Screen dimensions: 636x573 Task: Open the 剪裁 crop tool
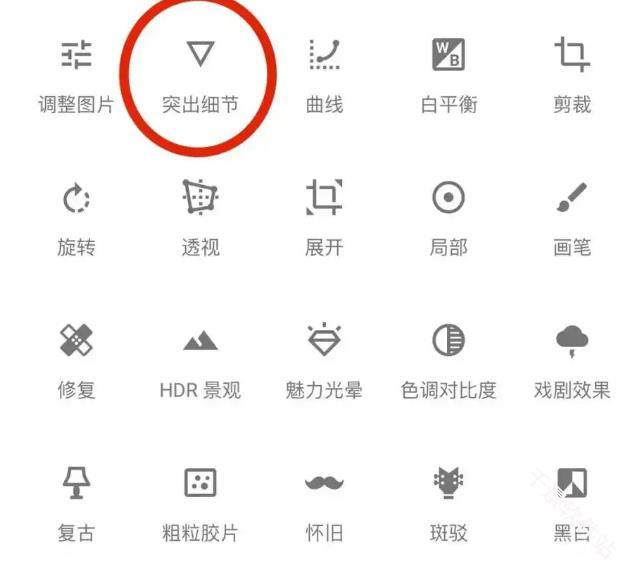(572, 56)
